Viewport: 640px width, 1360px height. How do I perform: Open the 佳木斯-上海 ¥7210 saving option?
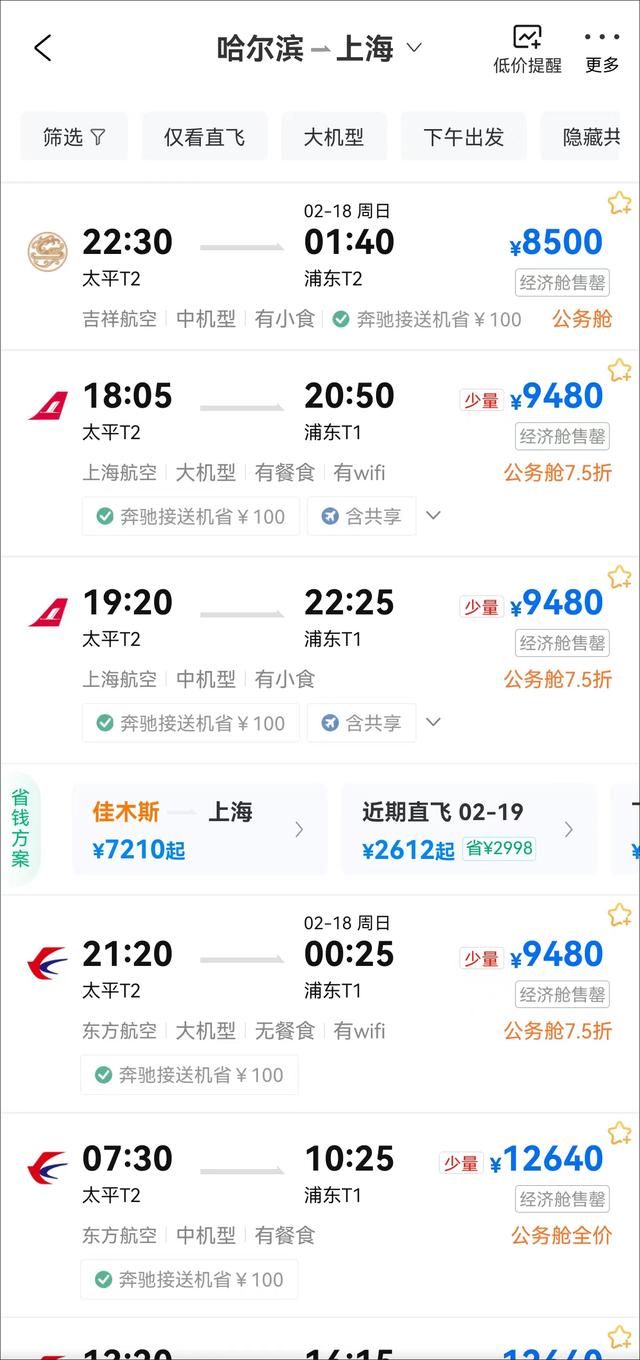200,830
